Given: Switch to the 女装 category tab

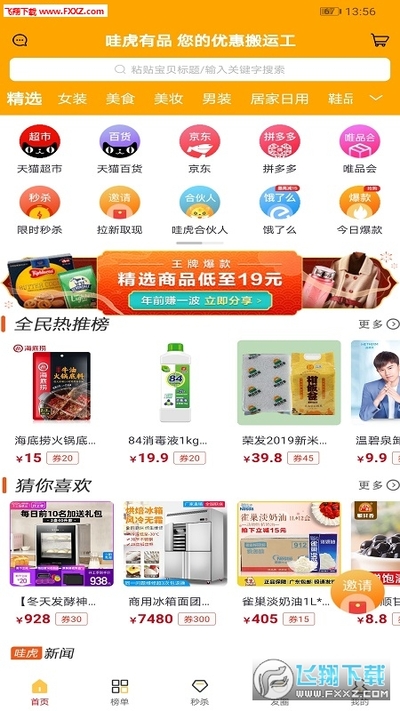Looking at the screenshot, I should click(x=72, y=98).
